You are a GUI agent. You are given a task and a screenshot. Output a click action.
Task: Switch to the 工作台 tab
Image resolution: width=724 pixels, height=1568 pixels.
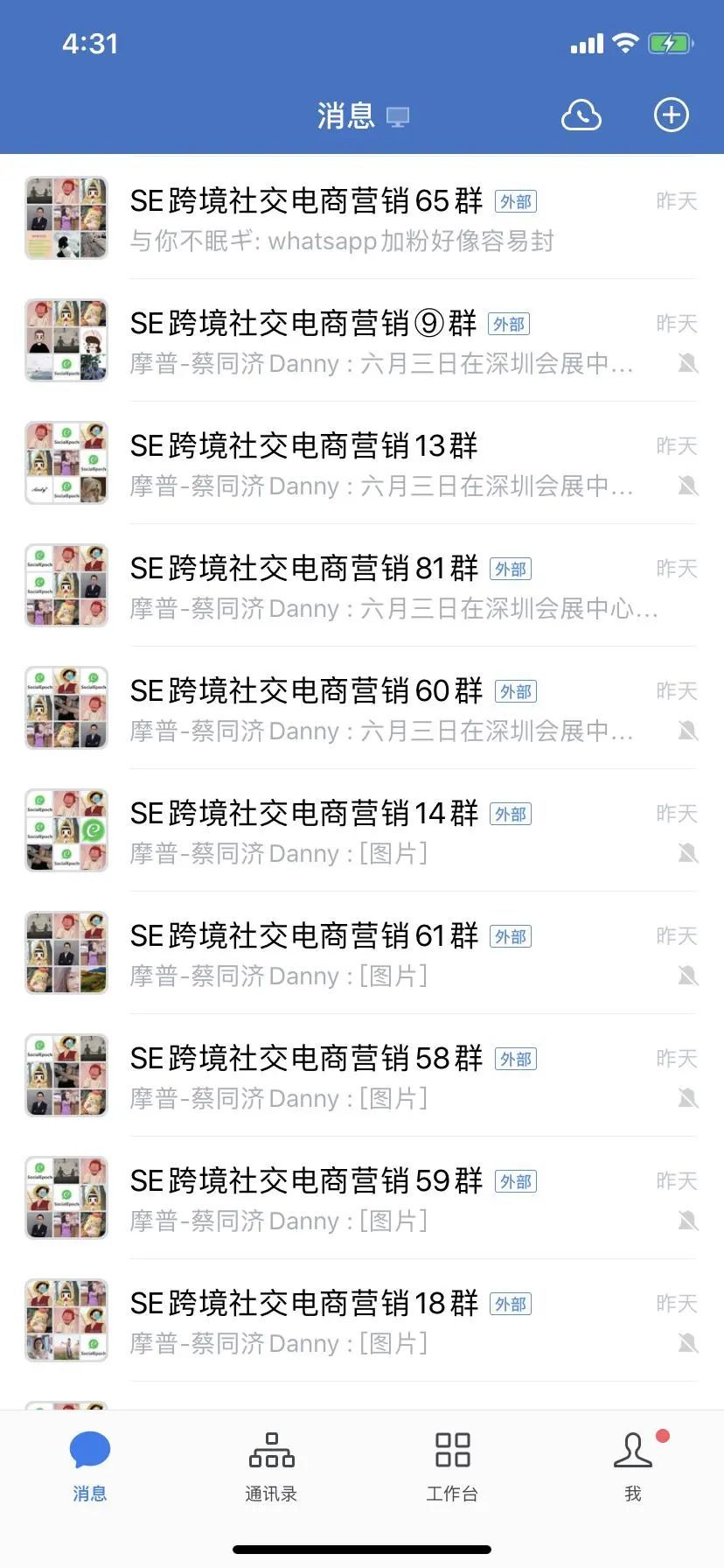point(452,1466)
